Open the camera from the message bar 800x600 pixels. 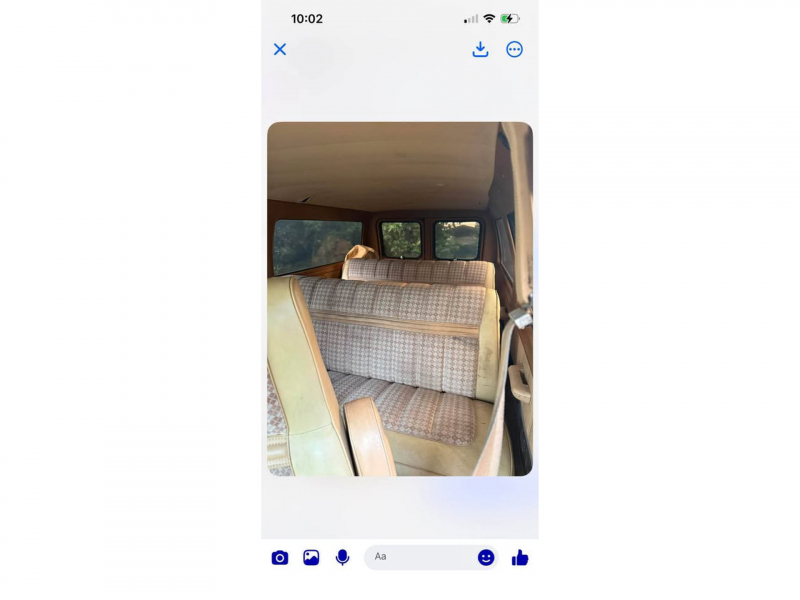point(280,558)
